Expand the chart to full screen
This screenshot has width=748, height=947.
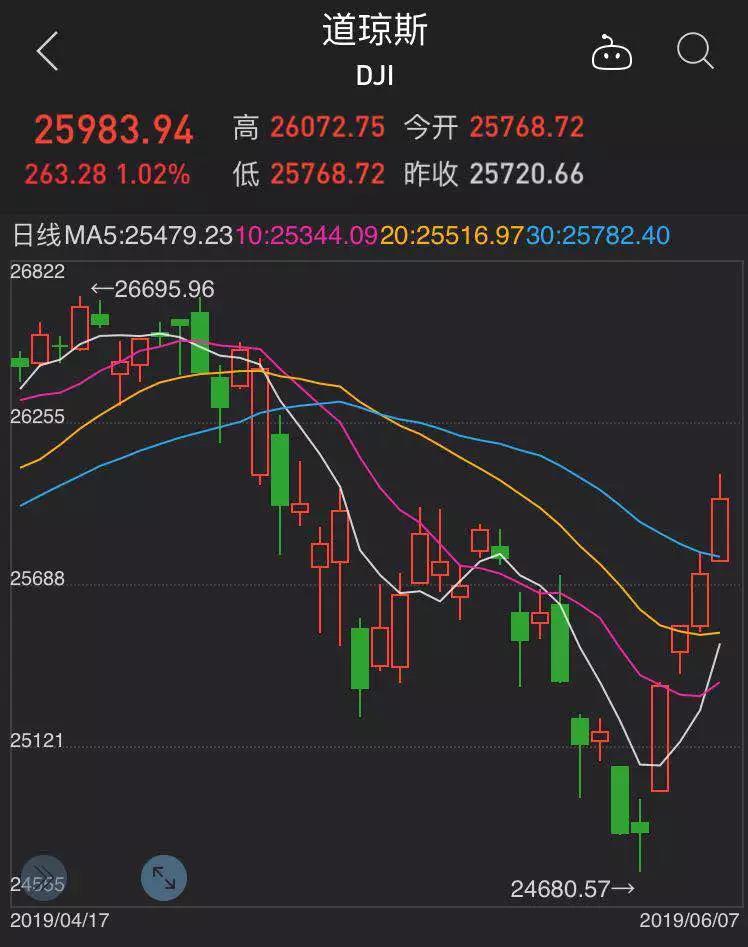pos(164,877)
